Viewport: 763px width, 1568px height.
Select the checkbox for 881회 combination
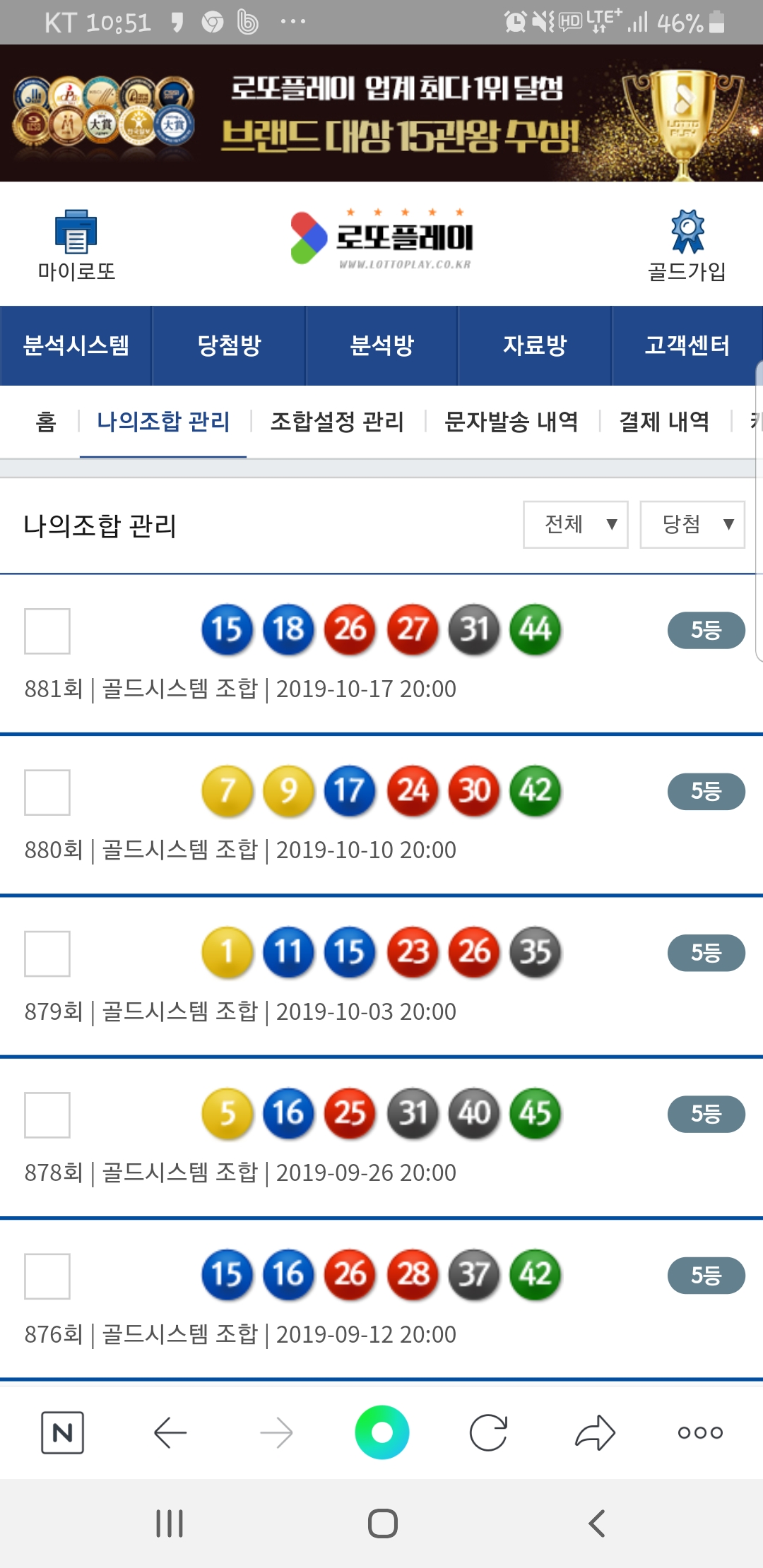[x=47, y=631]
